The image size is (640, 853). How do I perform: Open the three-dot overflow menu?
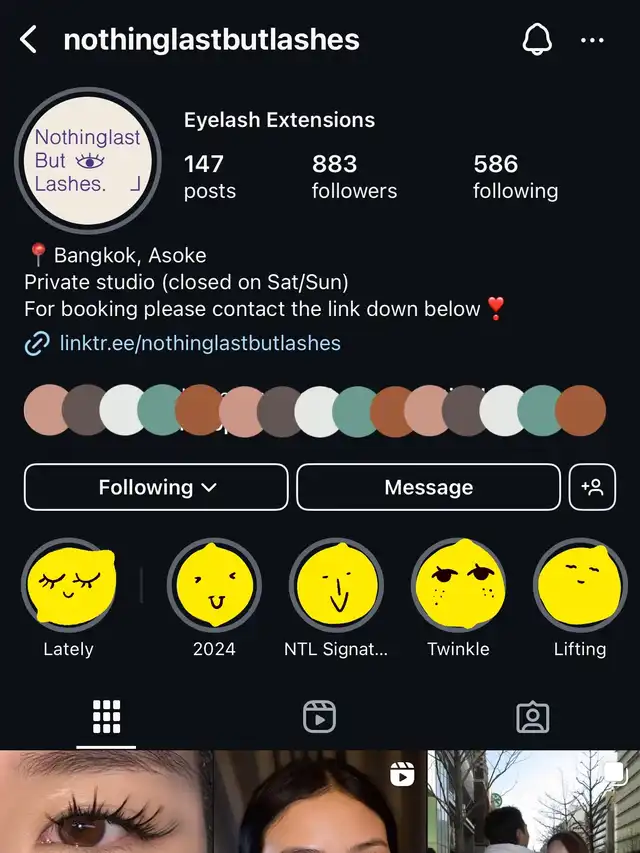pos(592,40)
